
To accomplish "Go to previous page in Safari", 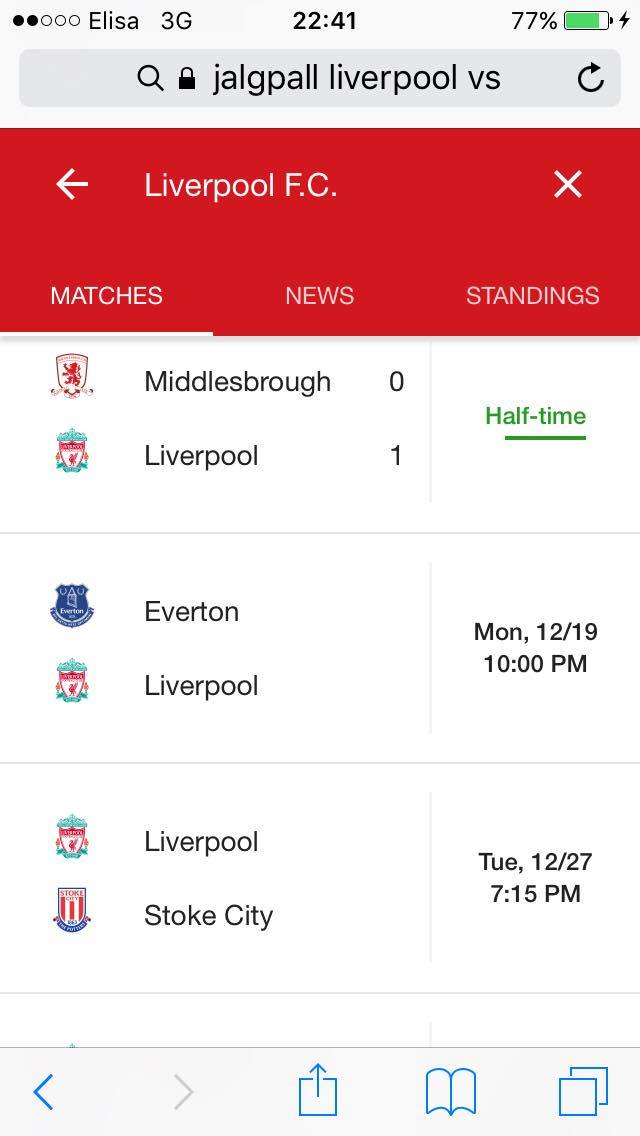I will [43, 1092].
